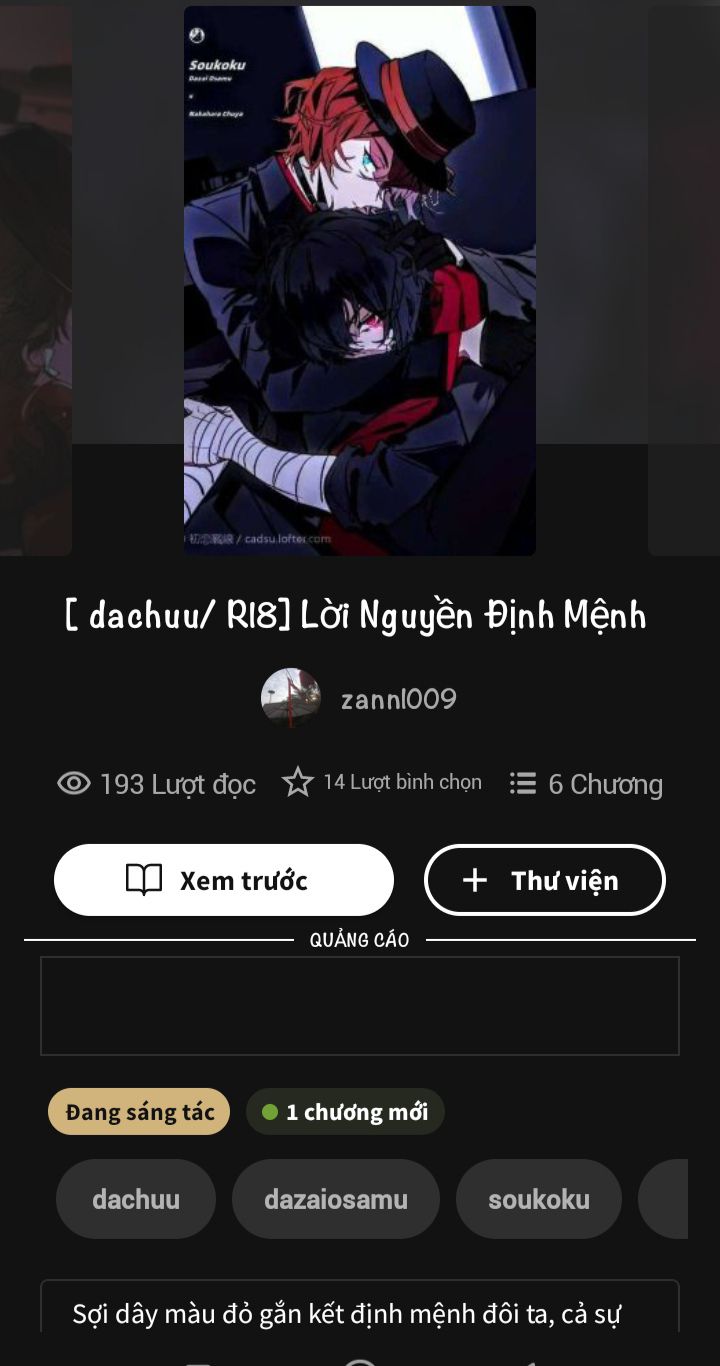This screenshot has height=1366, width=720.
Task: Select the dachuu tag chip
Action: 136,1199
